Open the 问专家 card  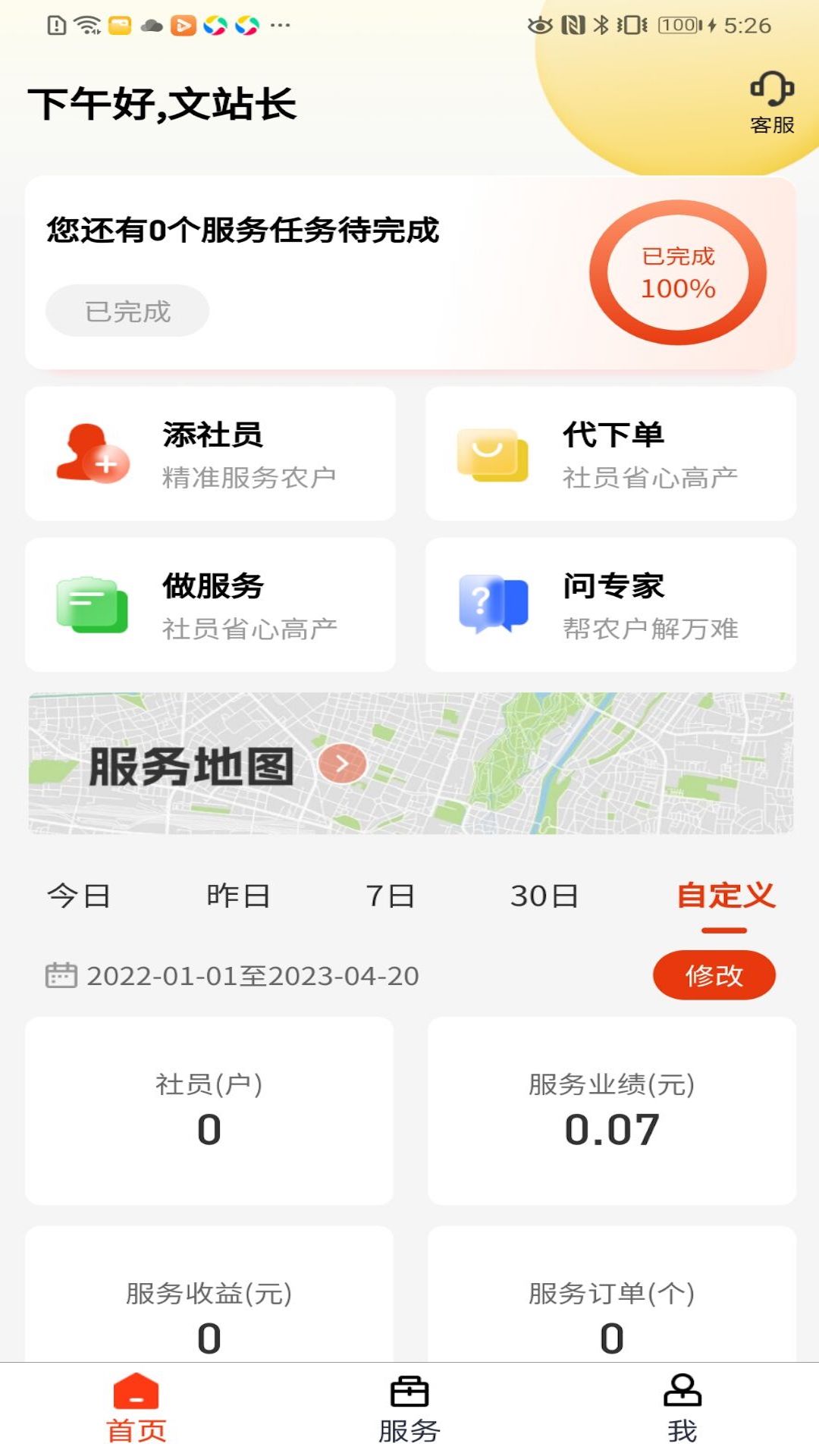[x=610, y=604]
